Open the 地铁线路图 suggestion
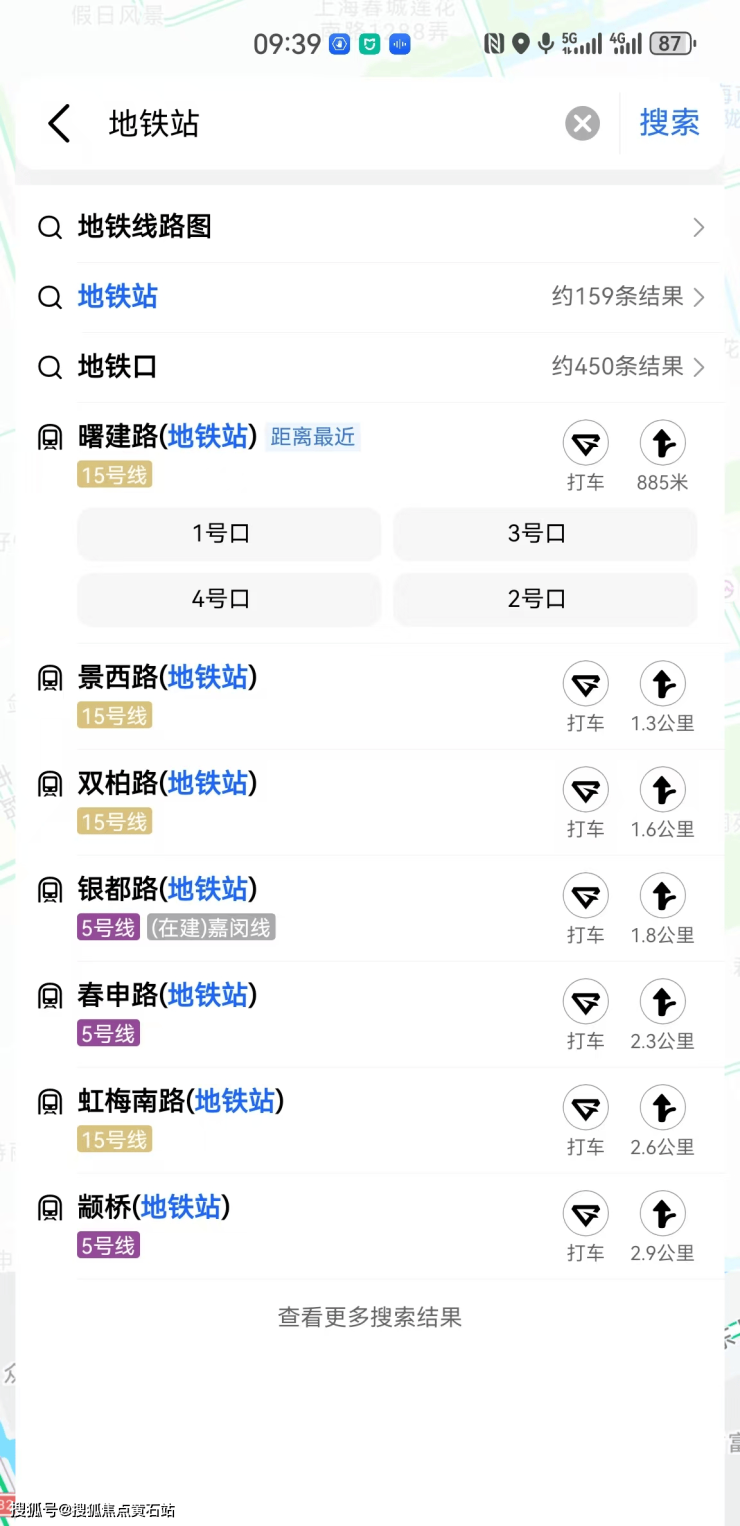 (370, 227)
